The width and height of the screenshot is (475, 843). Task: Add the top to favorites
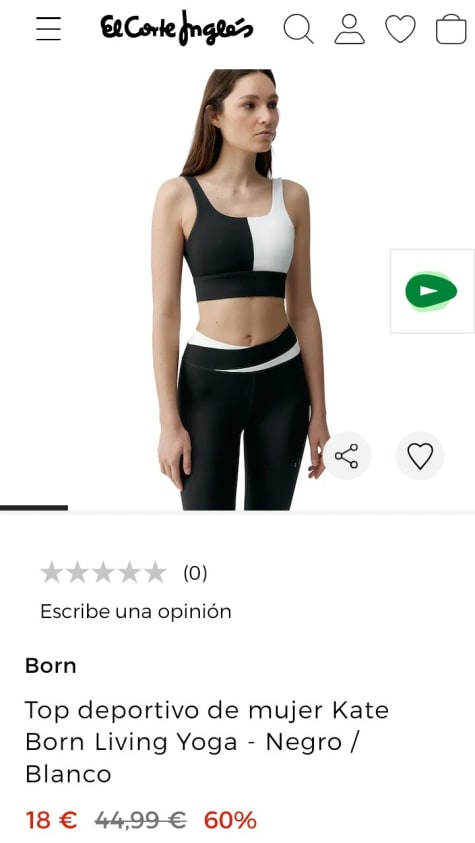point(420,456)
